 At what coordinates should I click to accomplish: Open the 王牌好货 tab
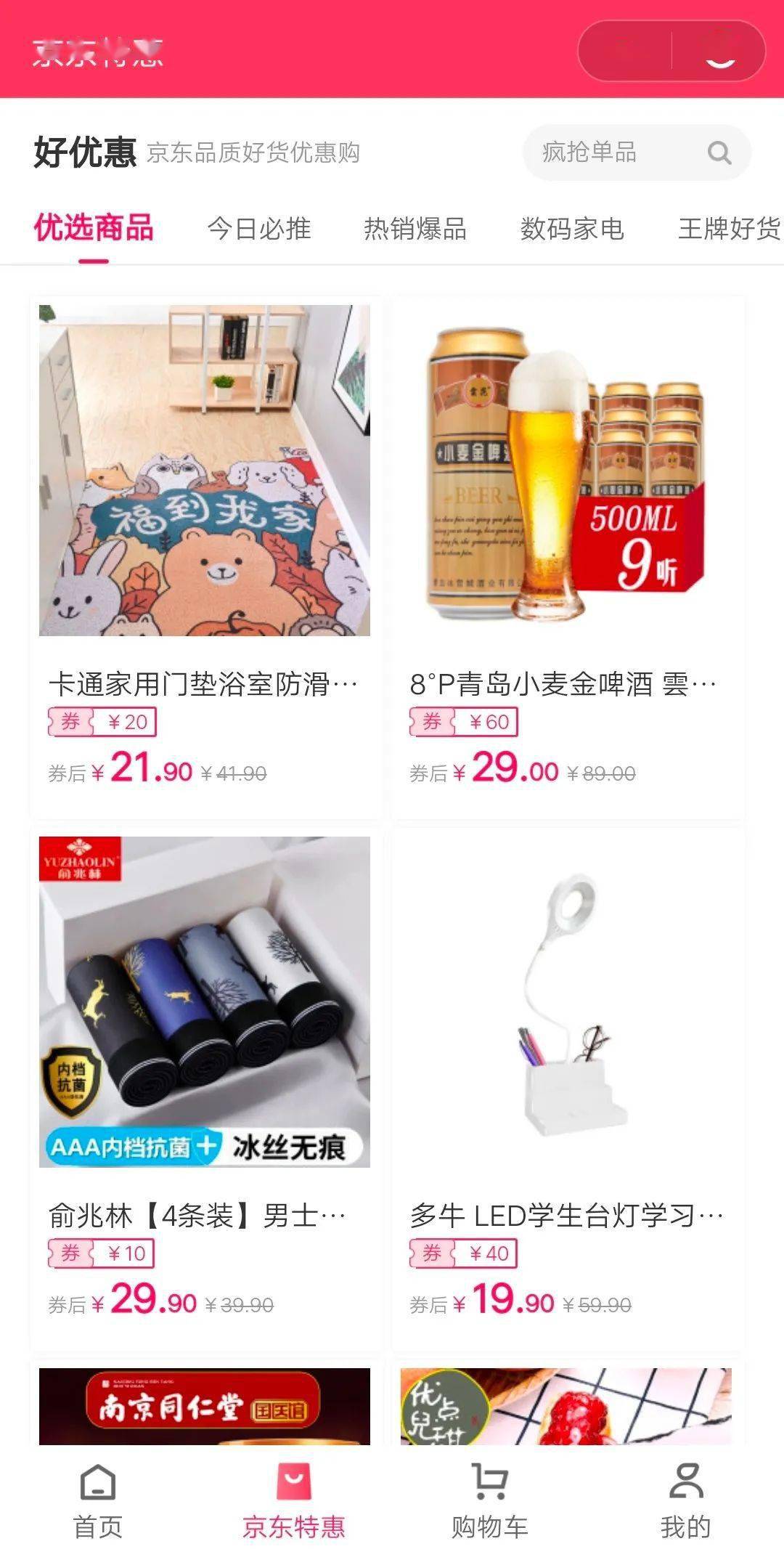click(730, 229)
